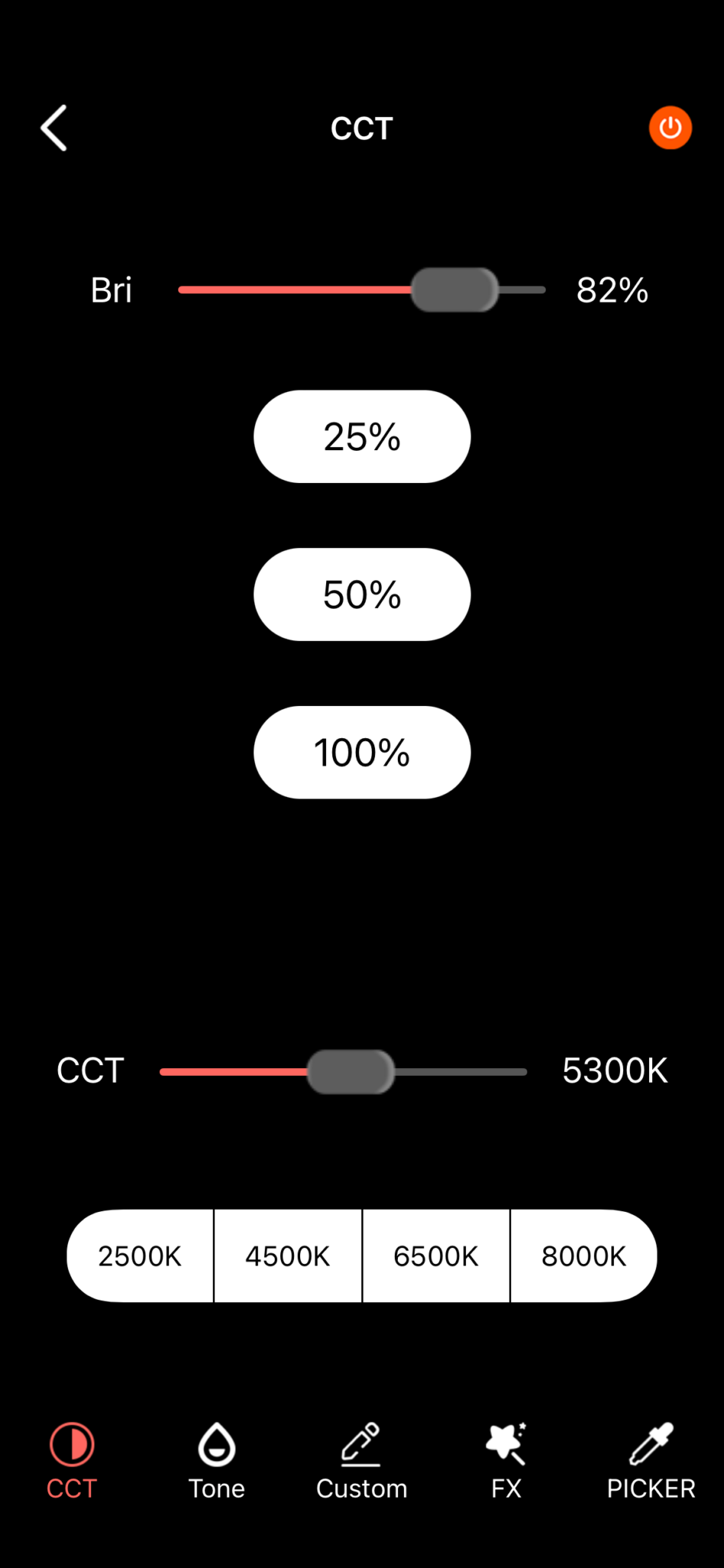Toggle the orange power button
The width and height of the screenshot is (724, 1568).
coord(670,128)
